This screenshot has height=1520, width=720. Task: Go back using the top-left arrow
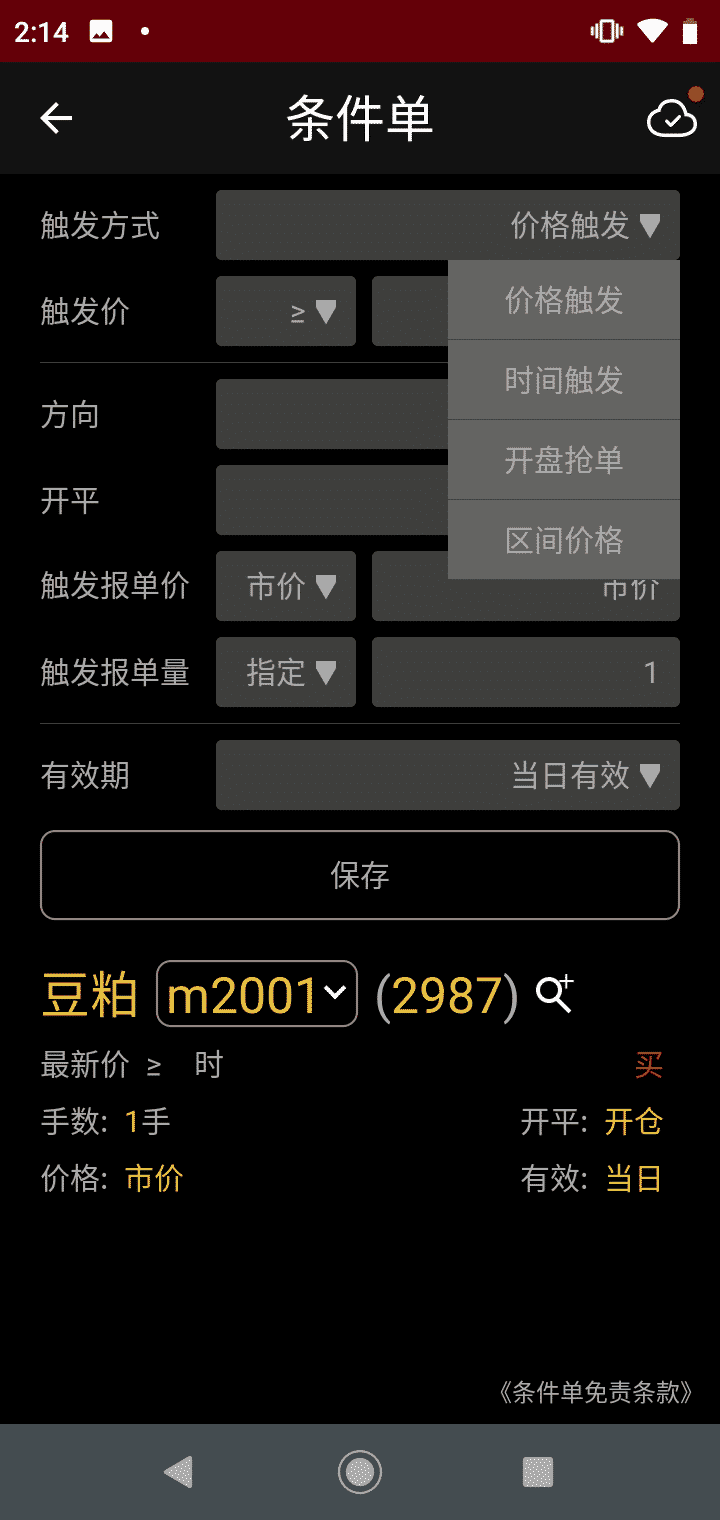[x=56, y=118]
